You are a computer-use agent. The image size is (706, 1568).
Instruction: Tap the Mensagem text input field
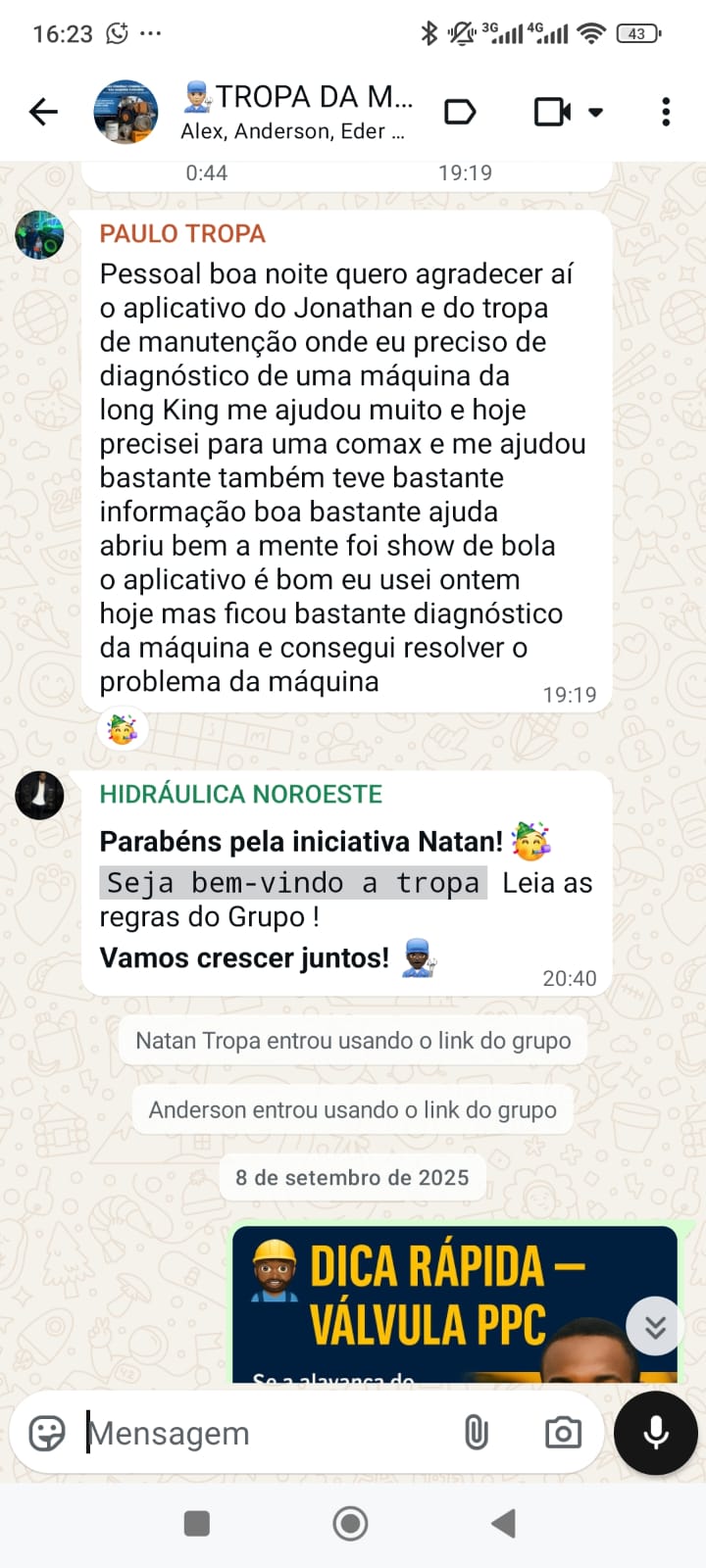pos(245,1433)
